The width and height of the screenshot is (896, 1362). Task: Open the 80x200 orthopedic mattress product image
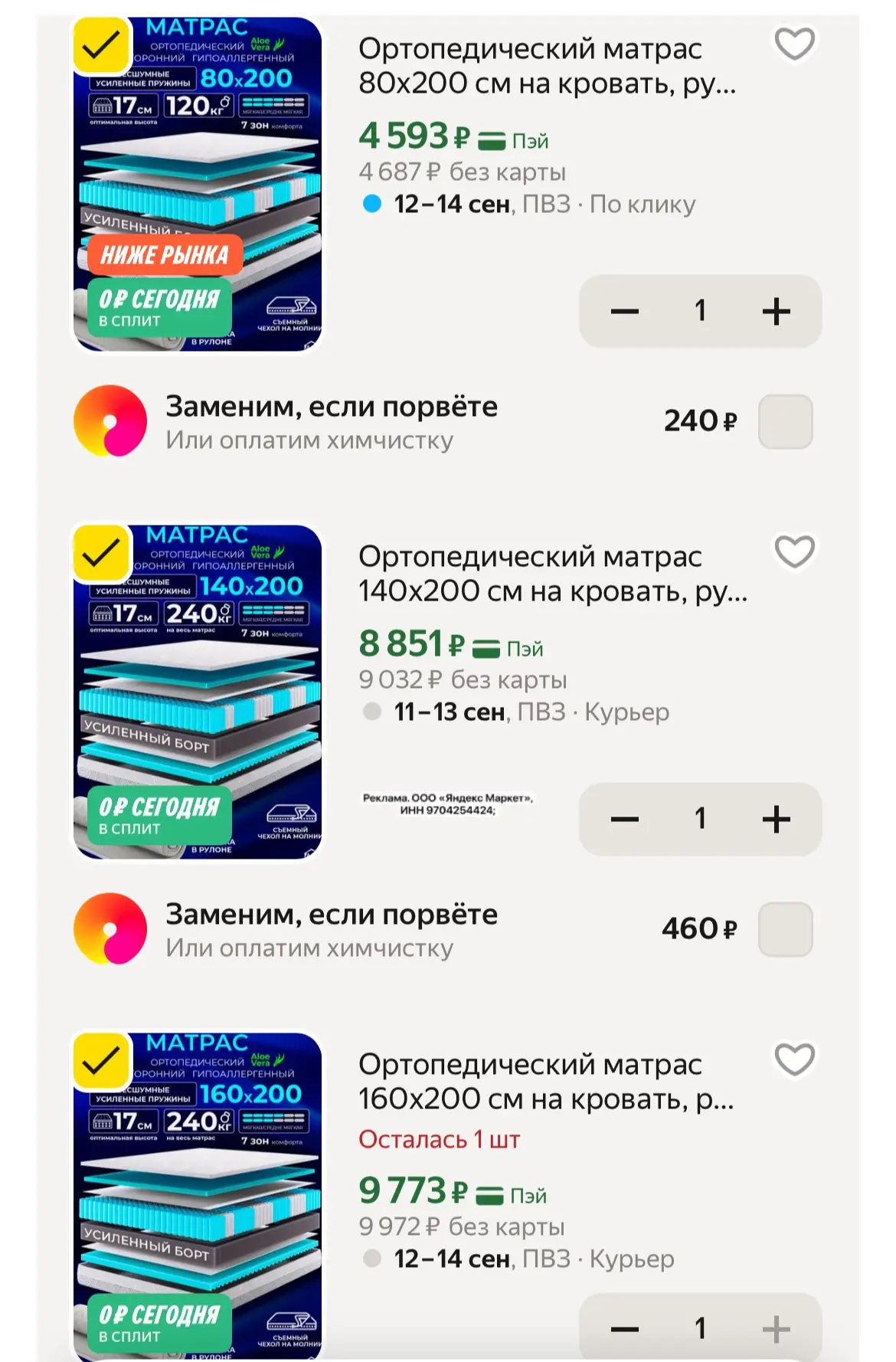click(x=198, y=185)
